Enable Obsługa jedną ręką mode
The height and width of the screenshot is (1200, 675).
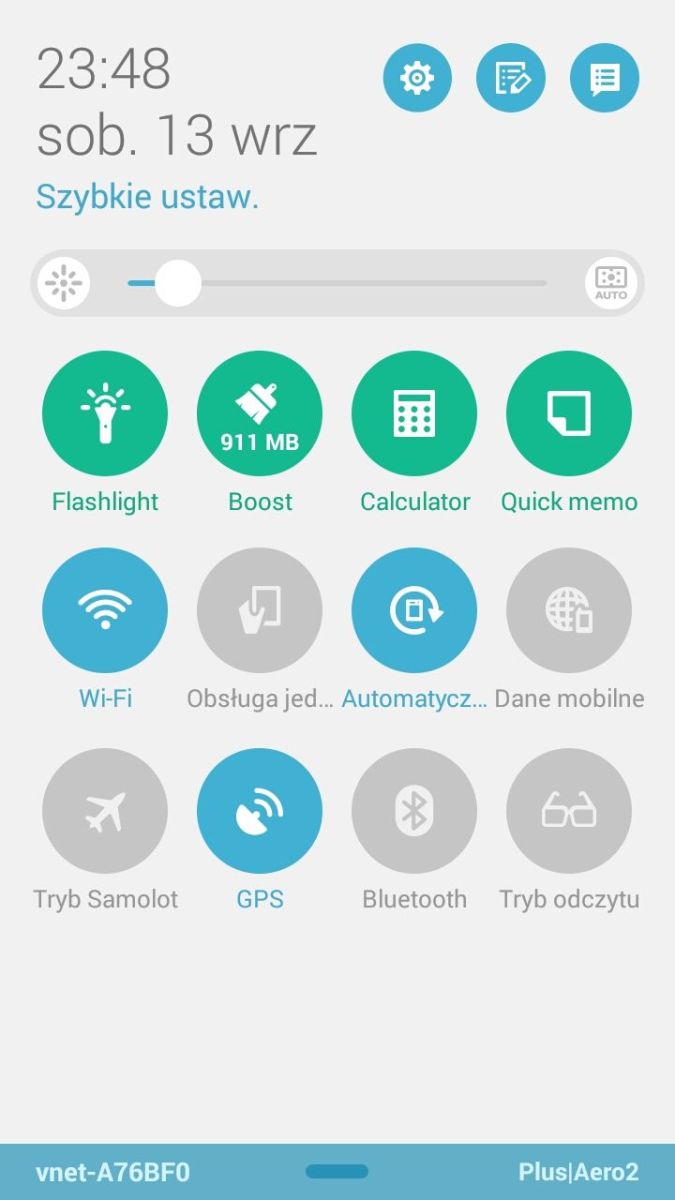[260, 610]
